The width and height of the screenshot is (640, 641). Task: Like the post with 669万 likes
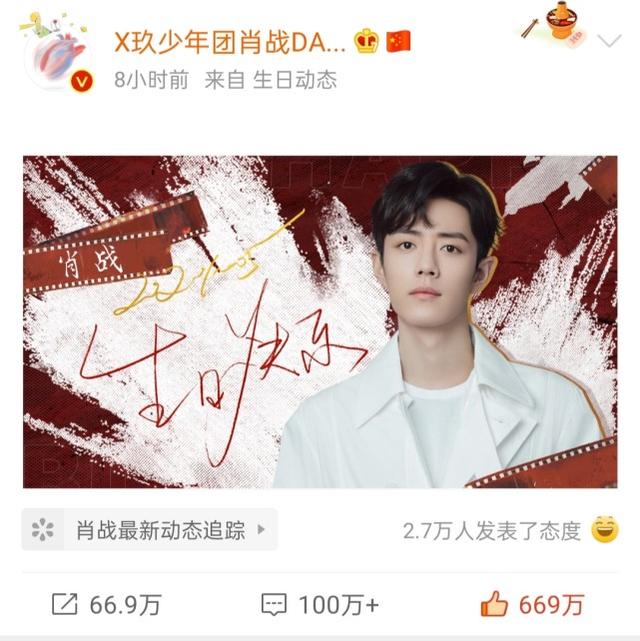[x=532, y=604]
